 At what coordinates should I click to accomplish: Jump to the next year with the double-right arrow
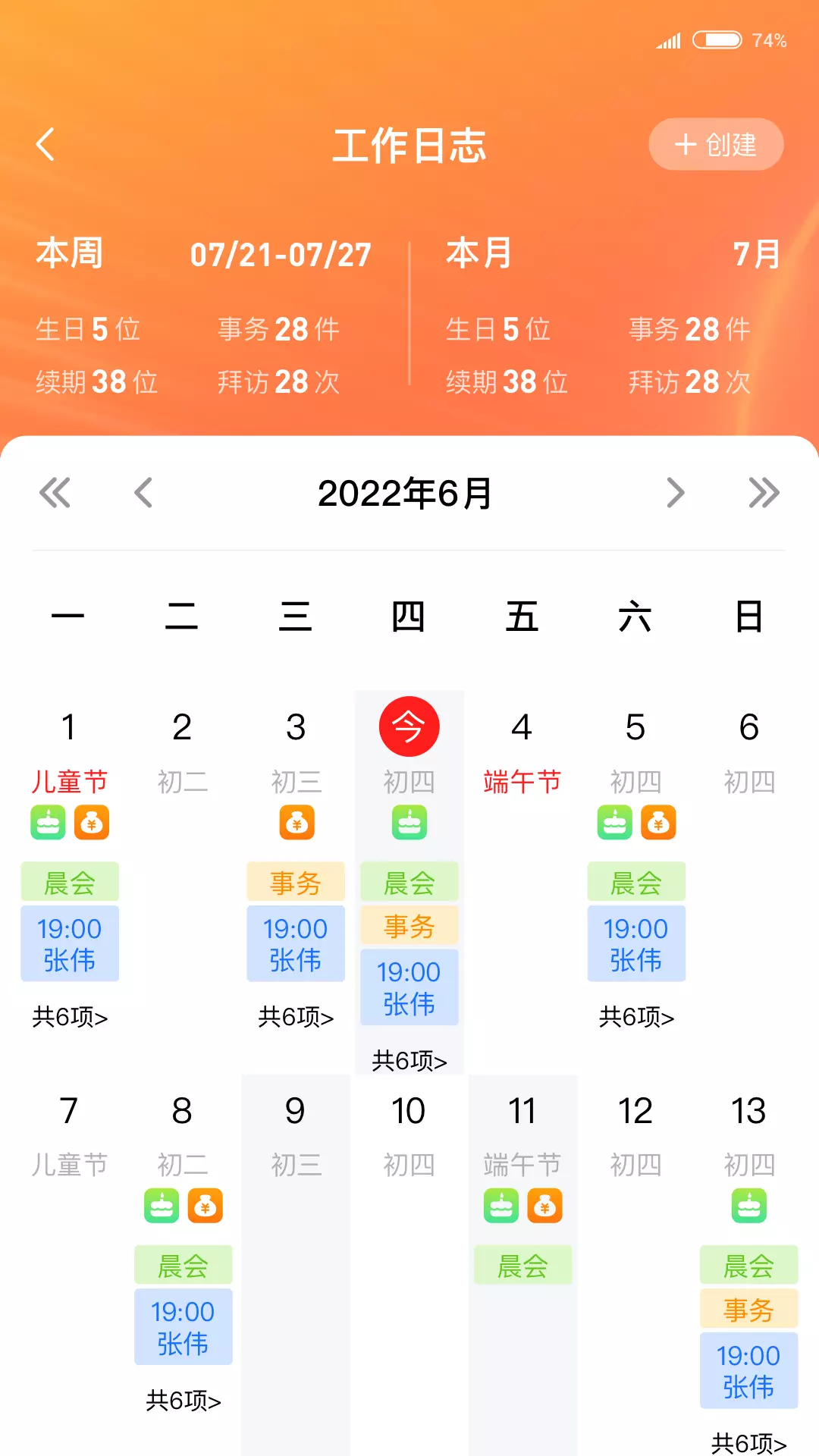(x=764, y=493)
